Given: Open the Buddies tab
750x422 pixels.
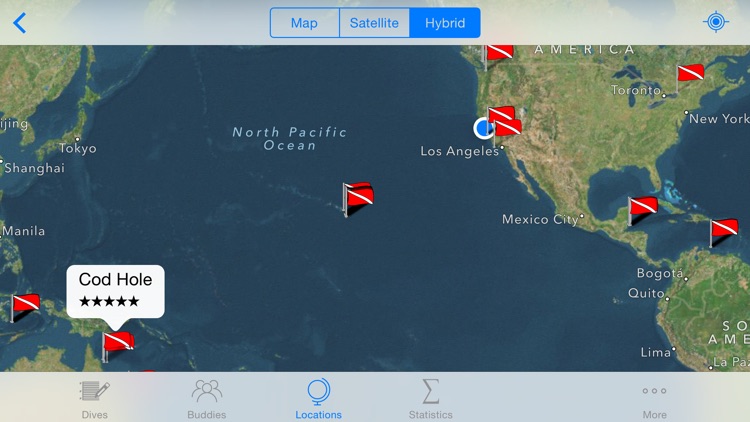Looking at the screenshot, I should 207,398.
